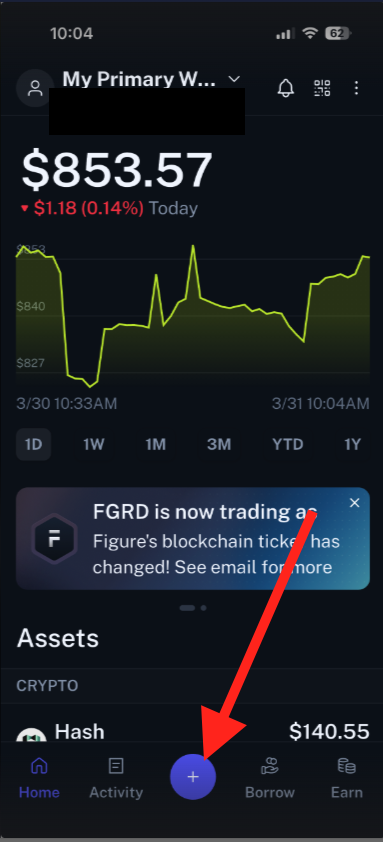The image size is (383, 842).
Task: Open the FGRD ticker change banner
Action: 193,539
